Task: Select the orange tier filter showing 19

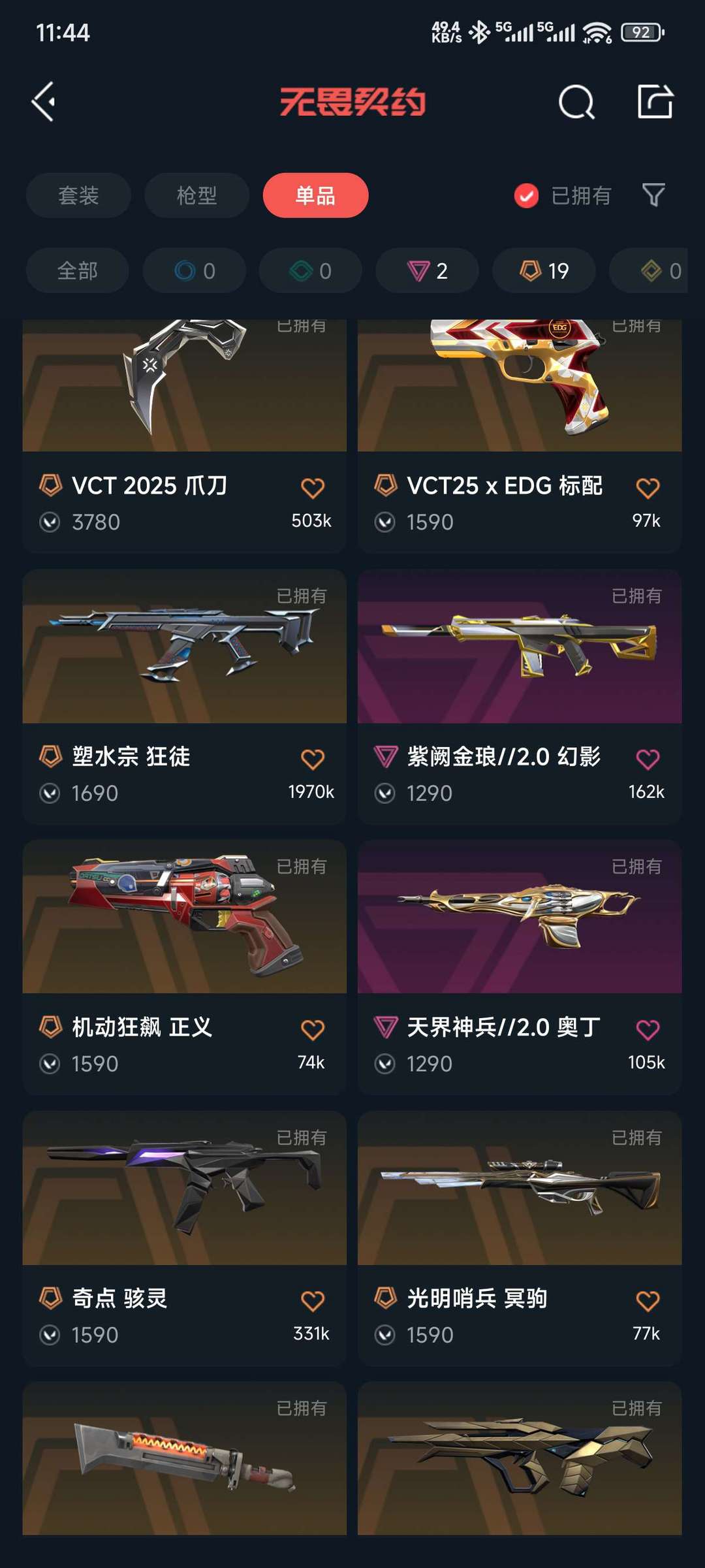Action: click(x=543, y=270)
